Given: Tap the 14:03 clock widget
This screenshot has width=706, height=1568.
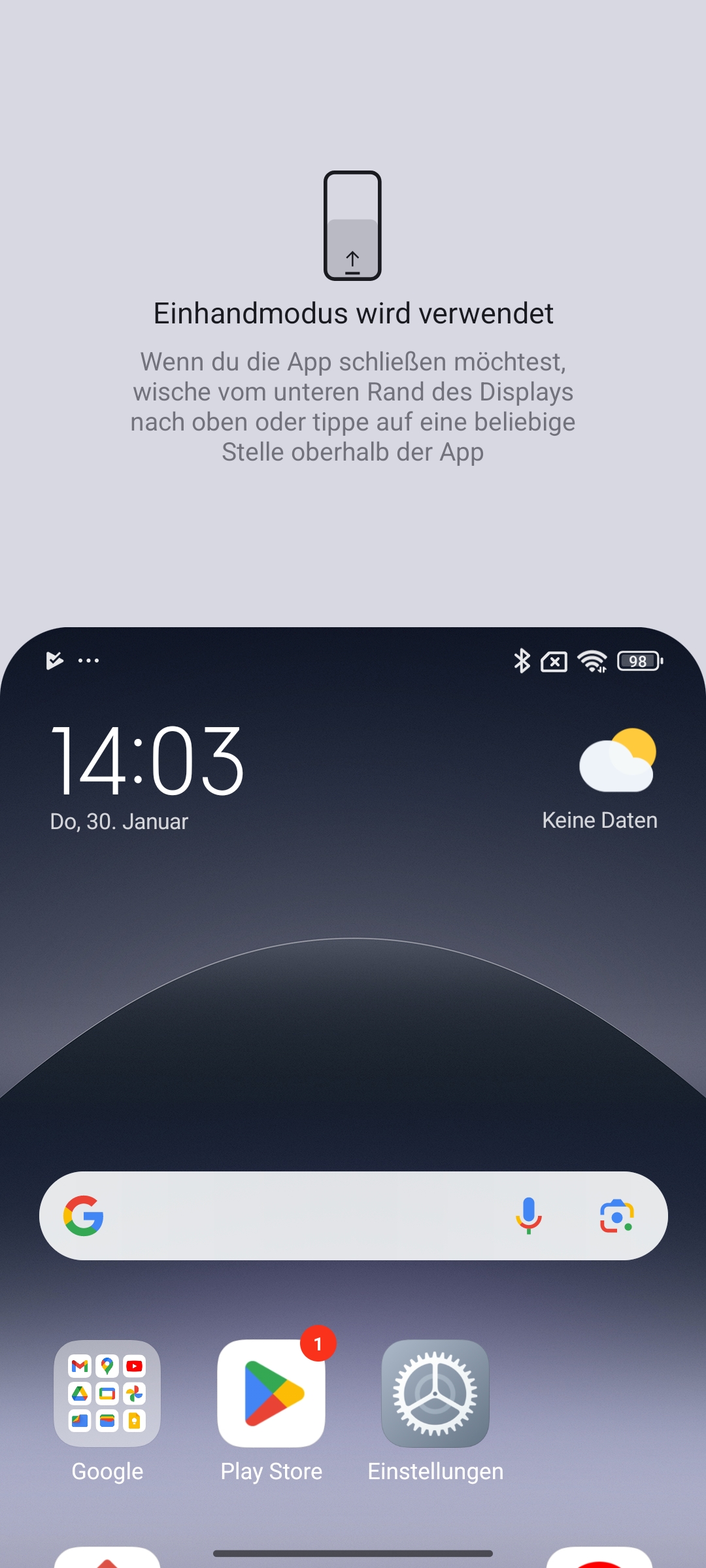Looking at the screenshot, I should pos(148,762).
